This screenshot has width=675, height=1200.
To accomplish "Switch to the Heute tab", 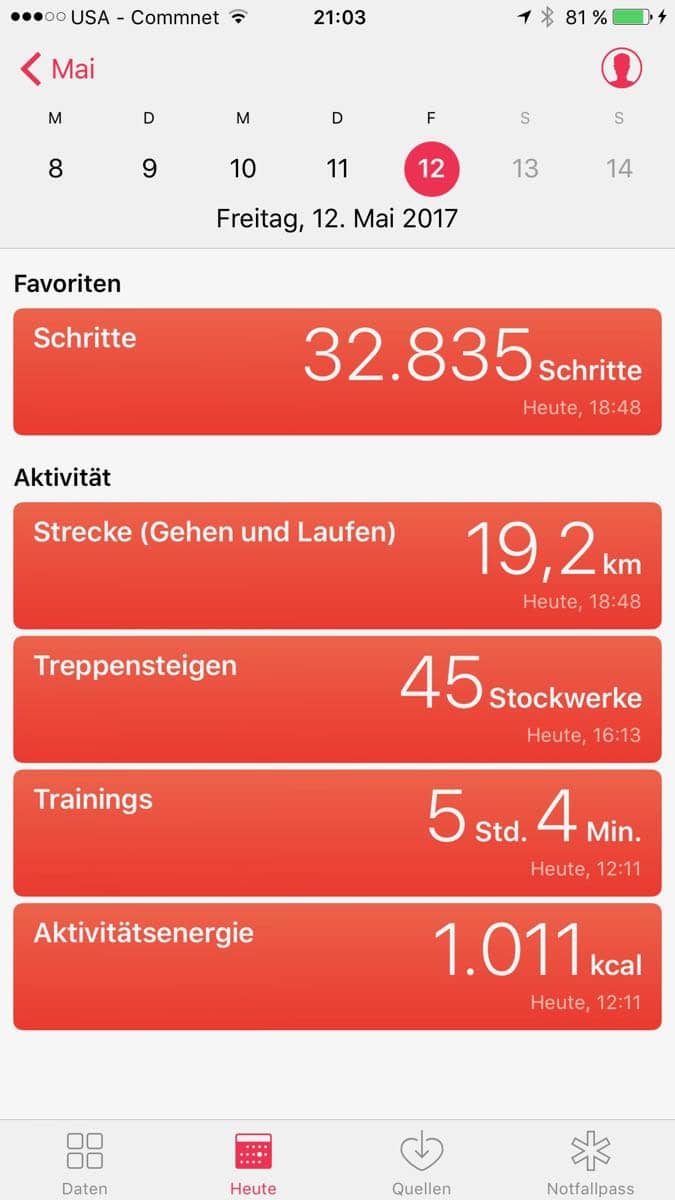I will pyautogui.click(x=253, y=1164).
